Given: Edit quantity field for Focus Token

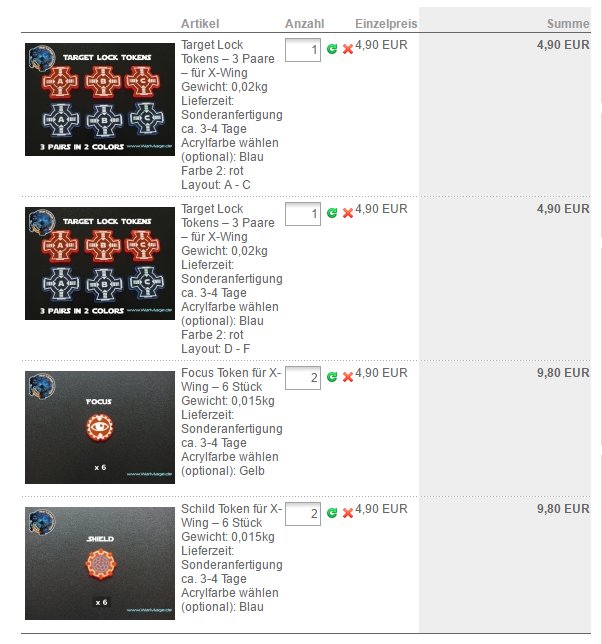Looking at the screenshot, I should 302,378.
